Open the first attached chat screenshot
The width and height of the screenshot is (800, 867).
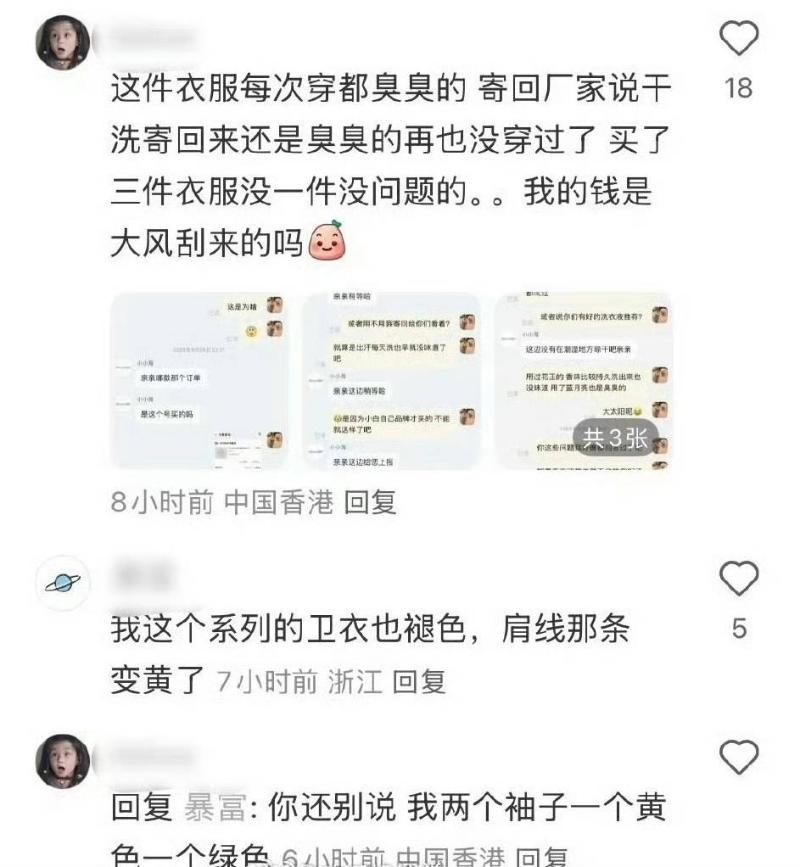click(197, 381)
